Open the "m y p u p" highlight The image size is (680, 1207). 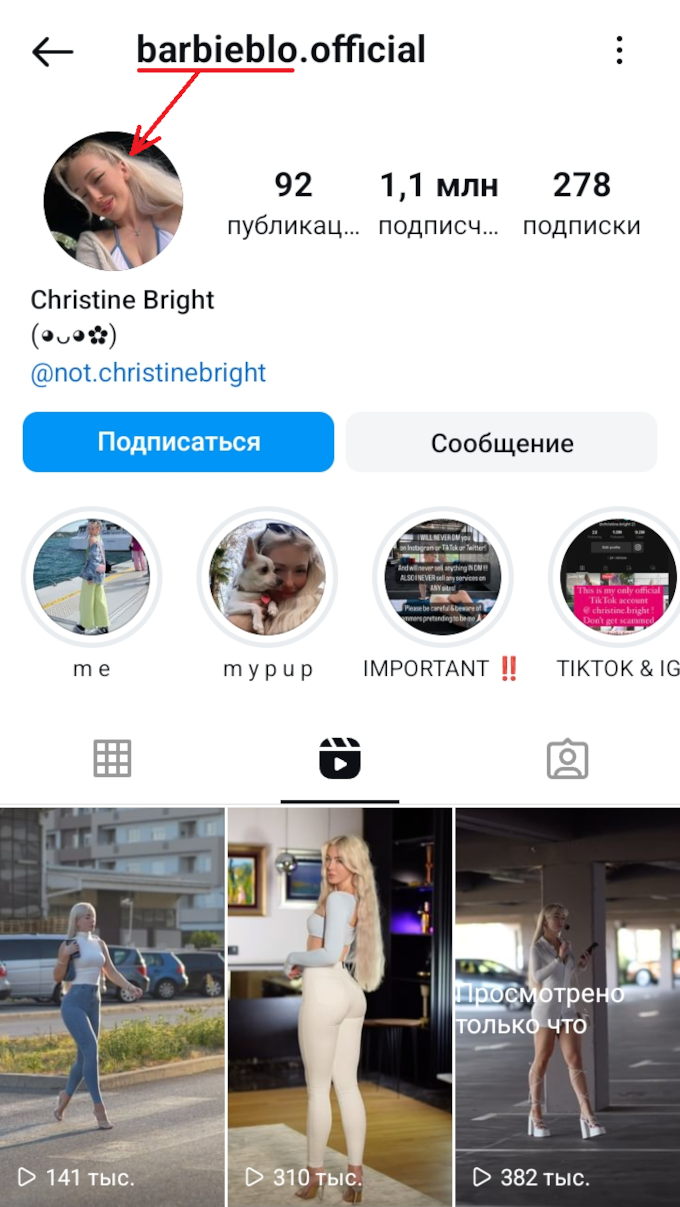[267, 578]
